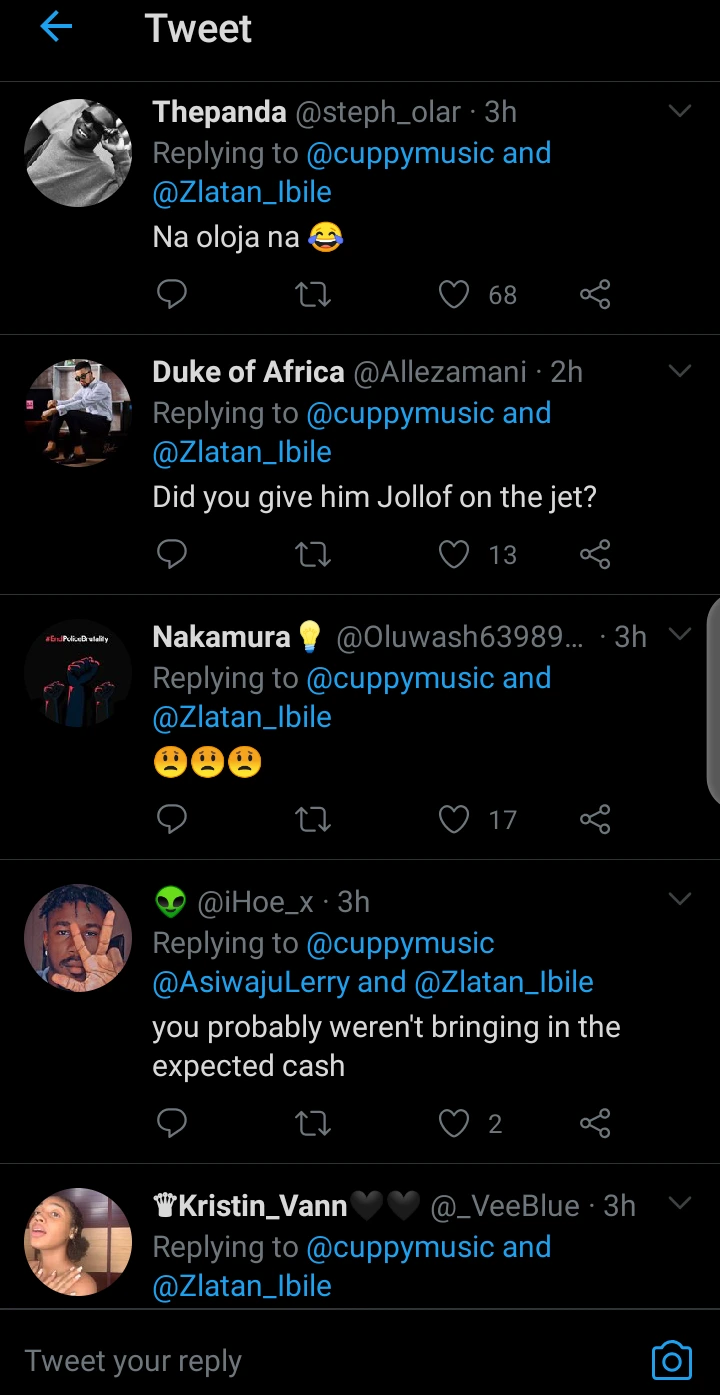Screen dimensions: 720x1395
Task: Like Duke of Africa's Jollof tweet
Action: 454,554
